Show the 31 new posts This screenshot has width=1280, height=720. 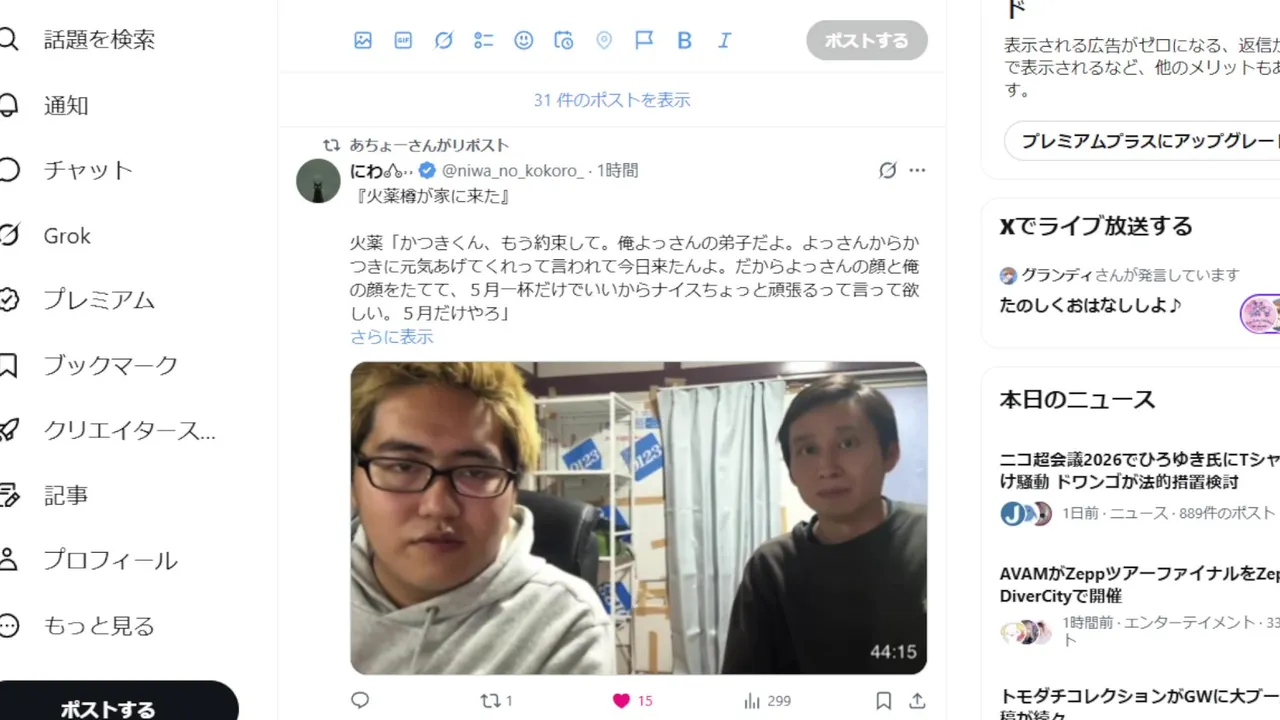(612, 100)
